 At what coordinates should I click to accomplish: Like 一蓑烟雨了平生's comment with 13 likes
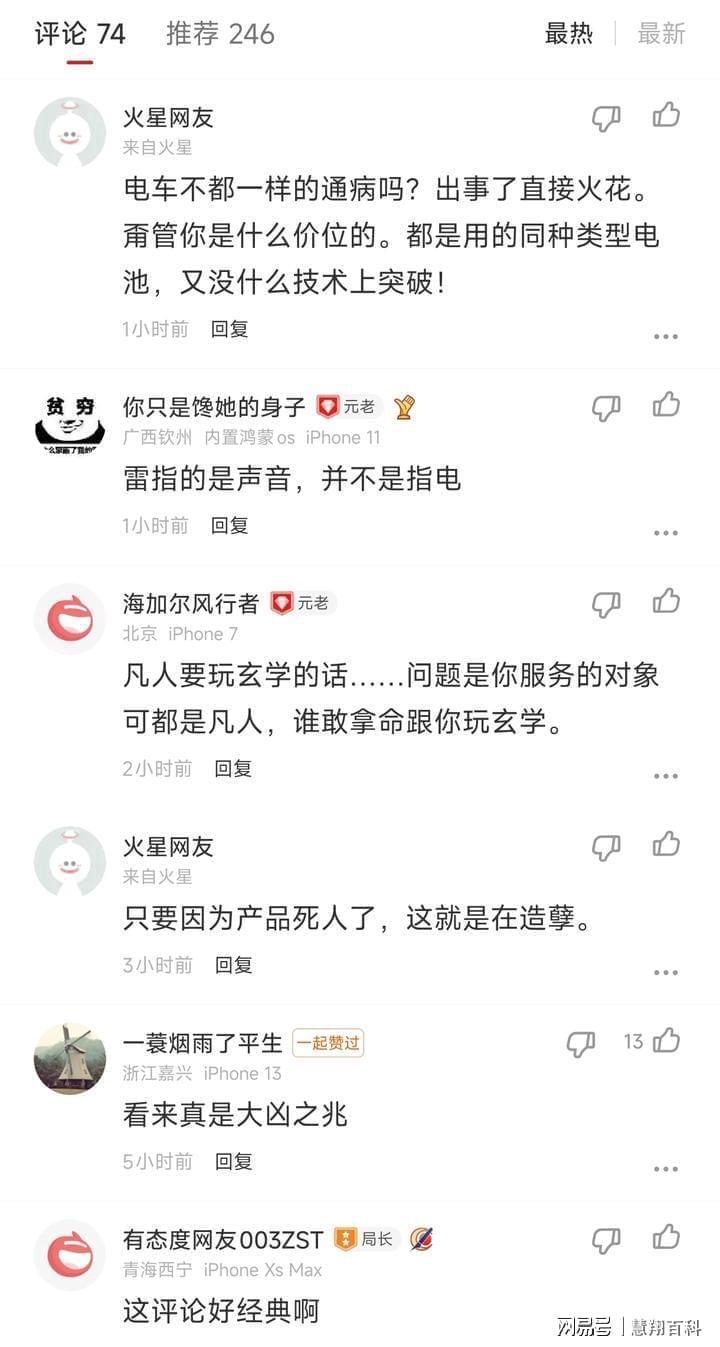point(667,1041)
